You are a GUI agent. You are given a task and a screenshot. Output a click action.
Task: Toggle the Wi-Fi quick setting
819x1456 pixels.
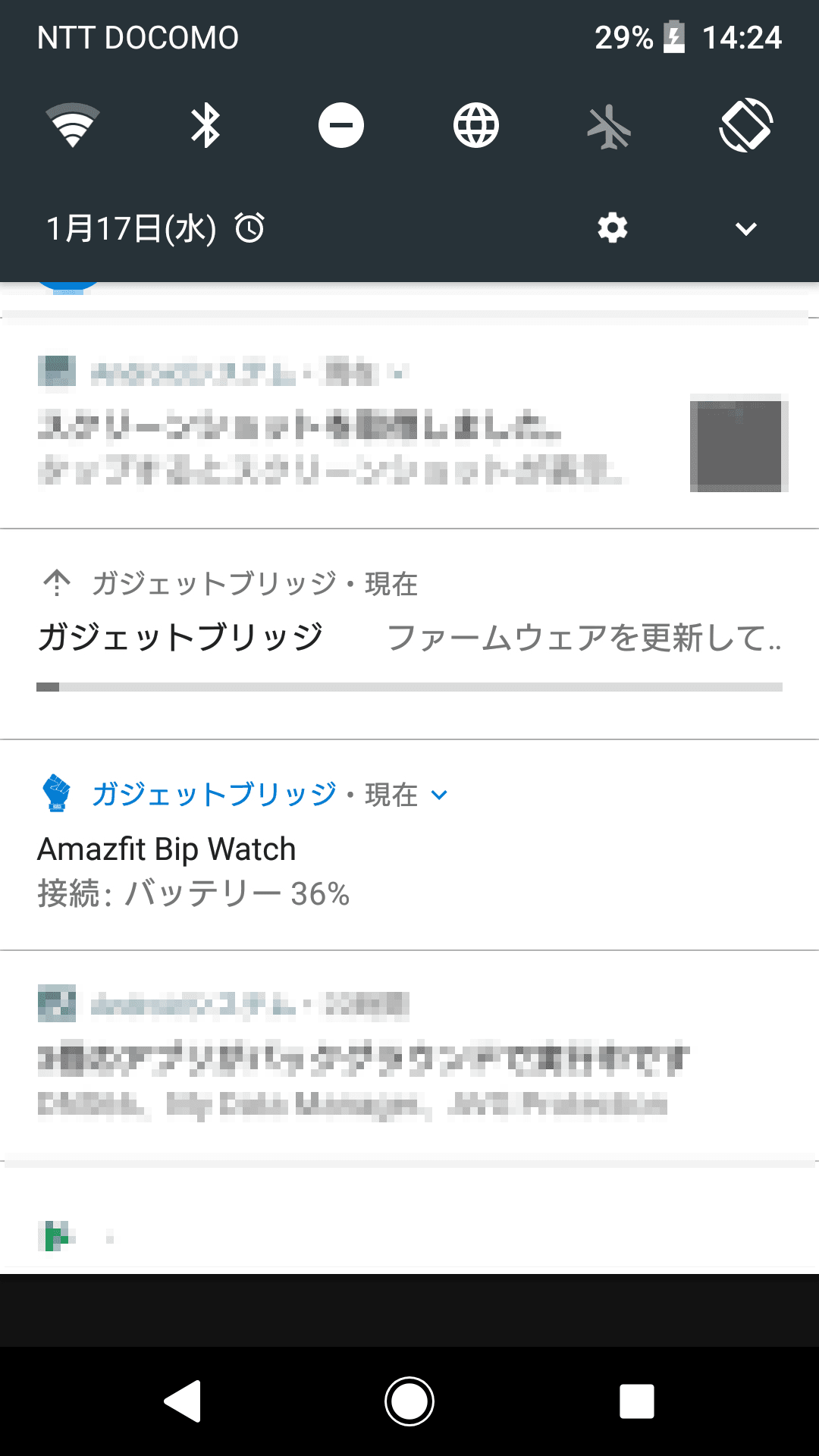coord(73,125)
